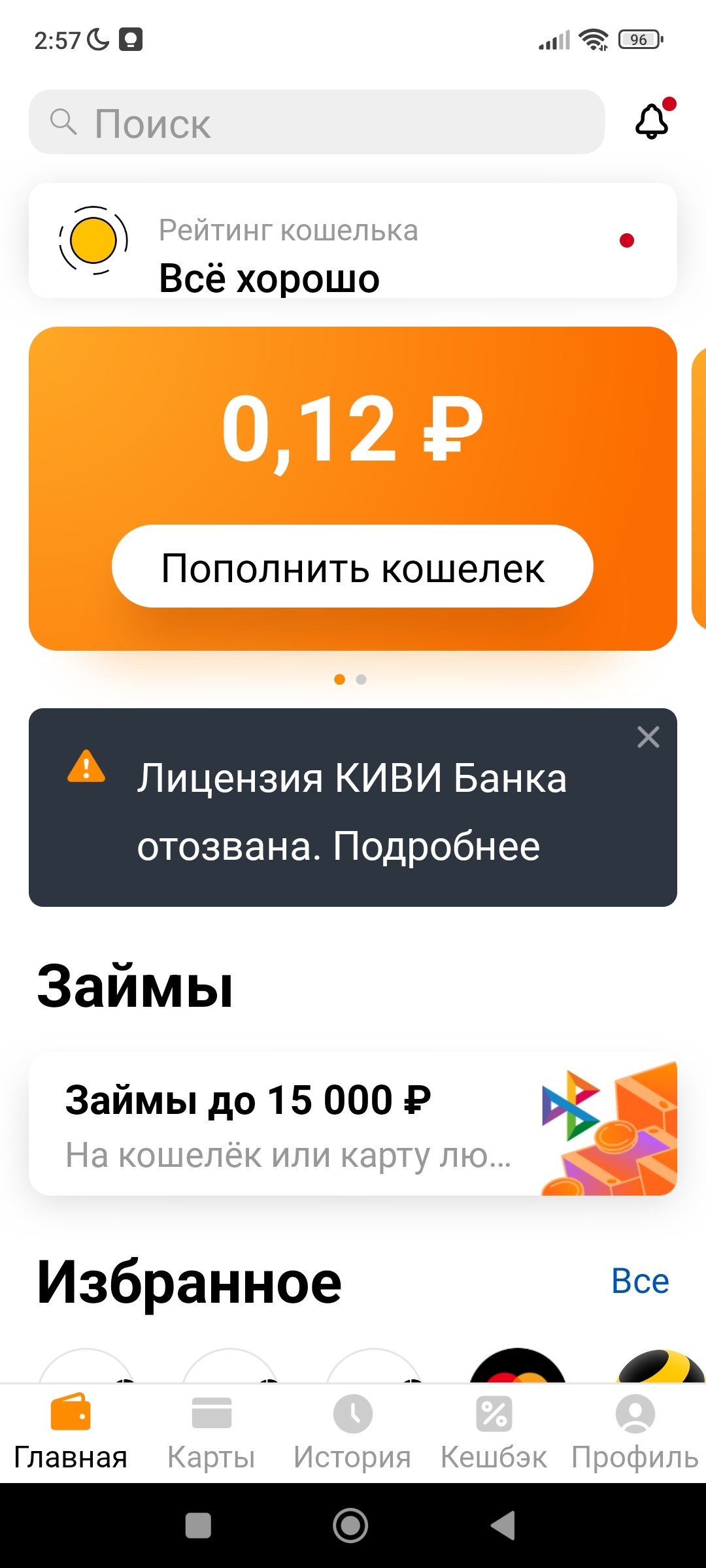
Task: Switch to the История tab
Action: [352, 1431]
